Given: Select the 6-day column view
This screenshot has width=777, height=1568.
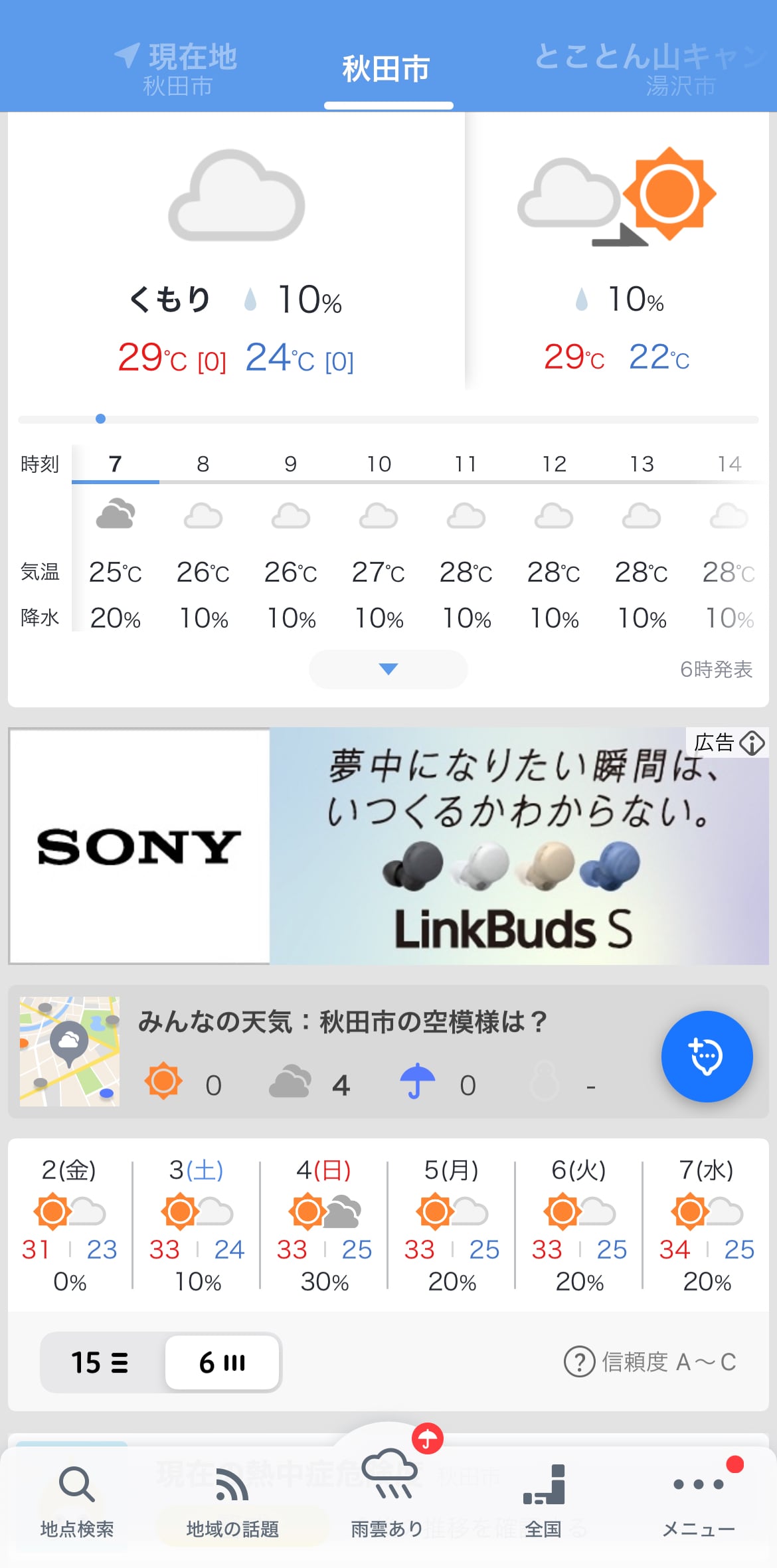Looking at the screenshot, I should point(222,1363).
